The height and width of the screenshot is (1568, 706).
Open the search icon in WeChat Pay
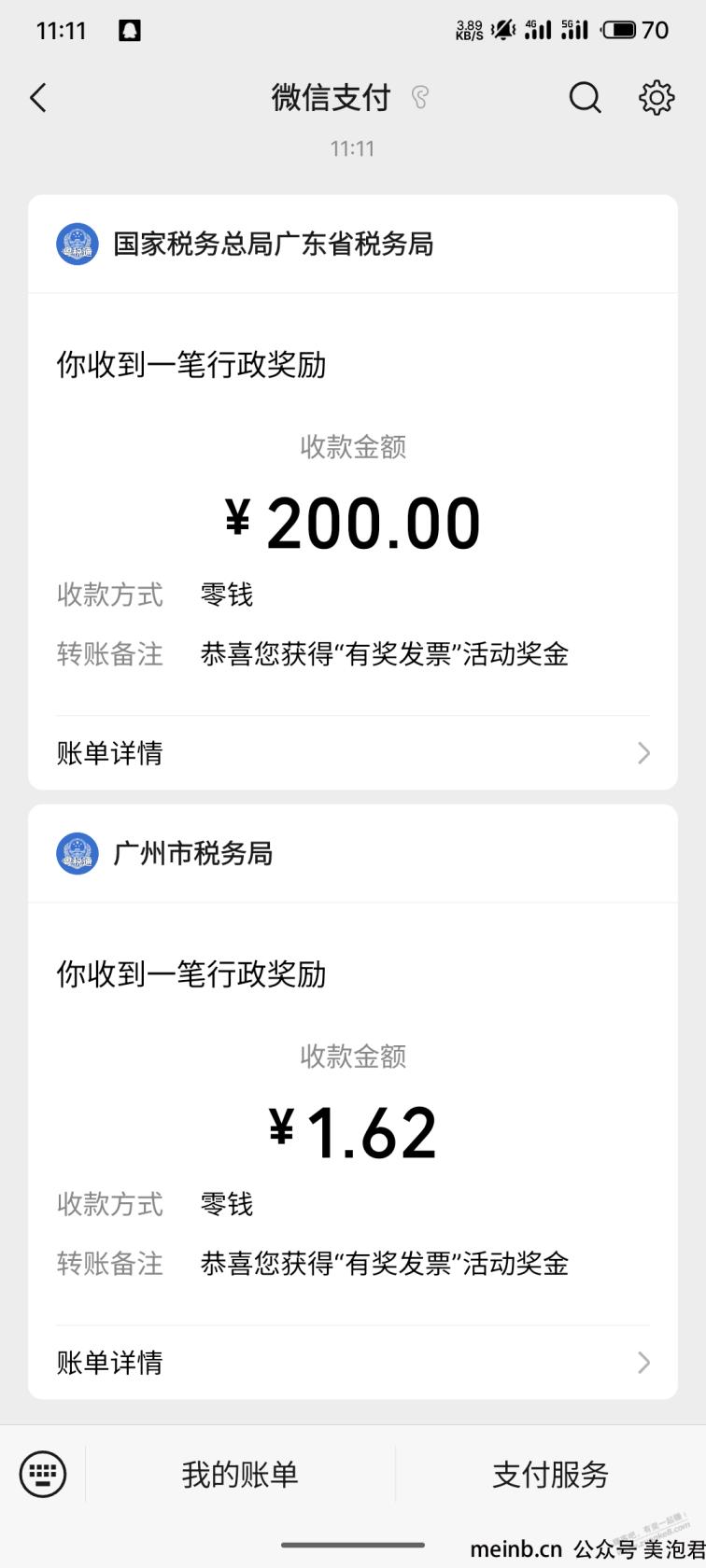point(586,97)
